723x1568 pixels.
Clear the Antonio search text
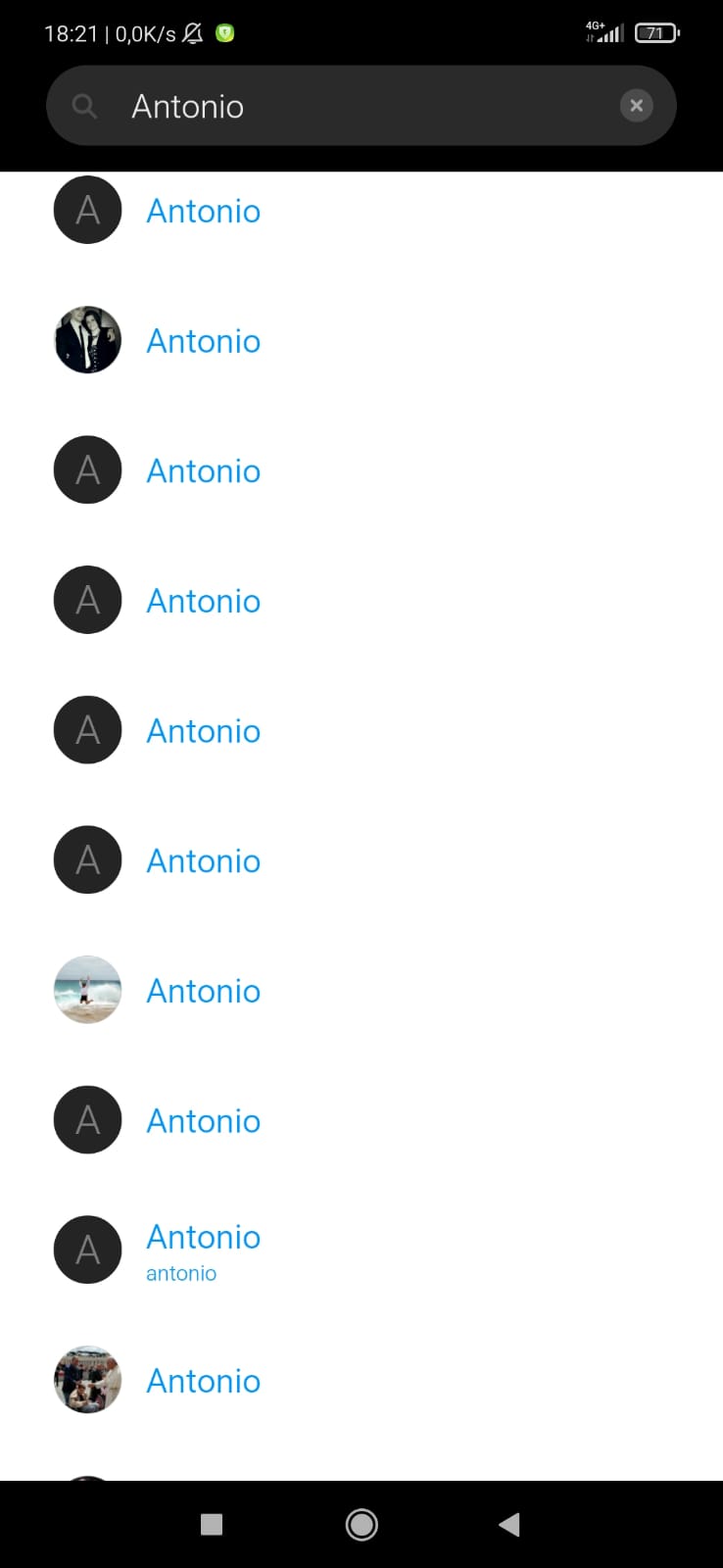(x=636, y=106)
